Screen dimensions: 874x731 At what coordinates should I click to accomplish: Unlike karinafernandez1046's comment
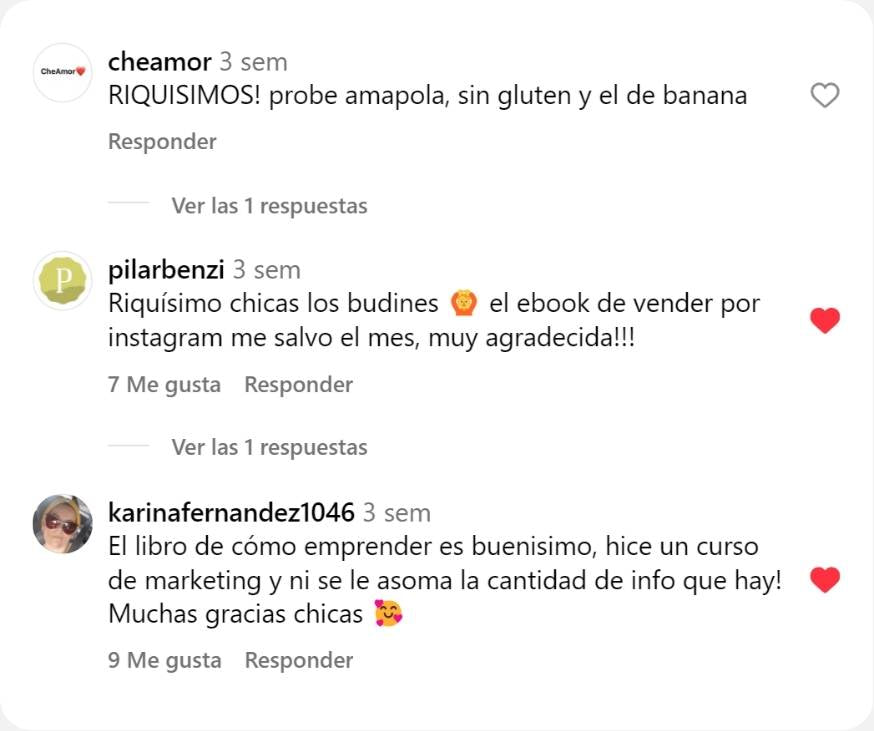[x=824, y=580]
